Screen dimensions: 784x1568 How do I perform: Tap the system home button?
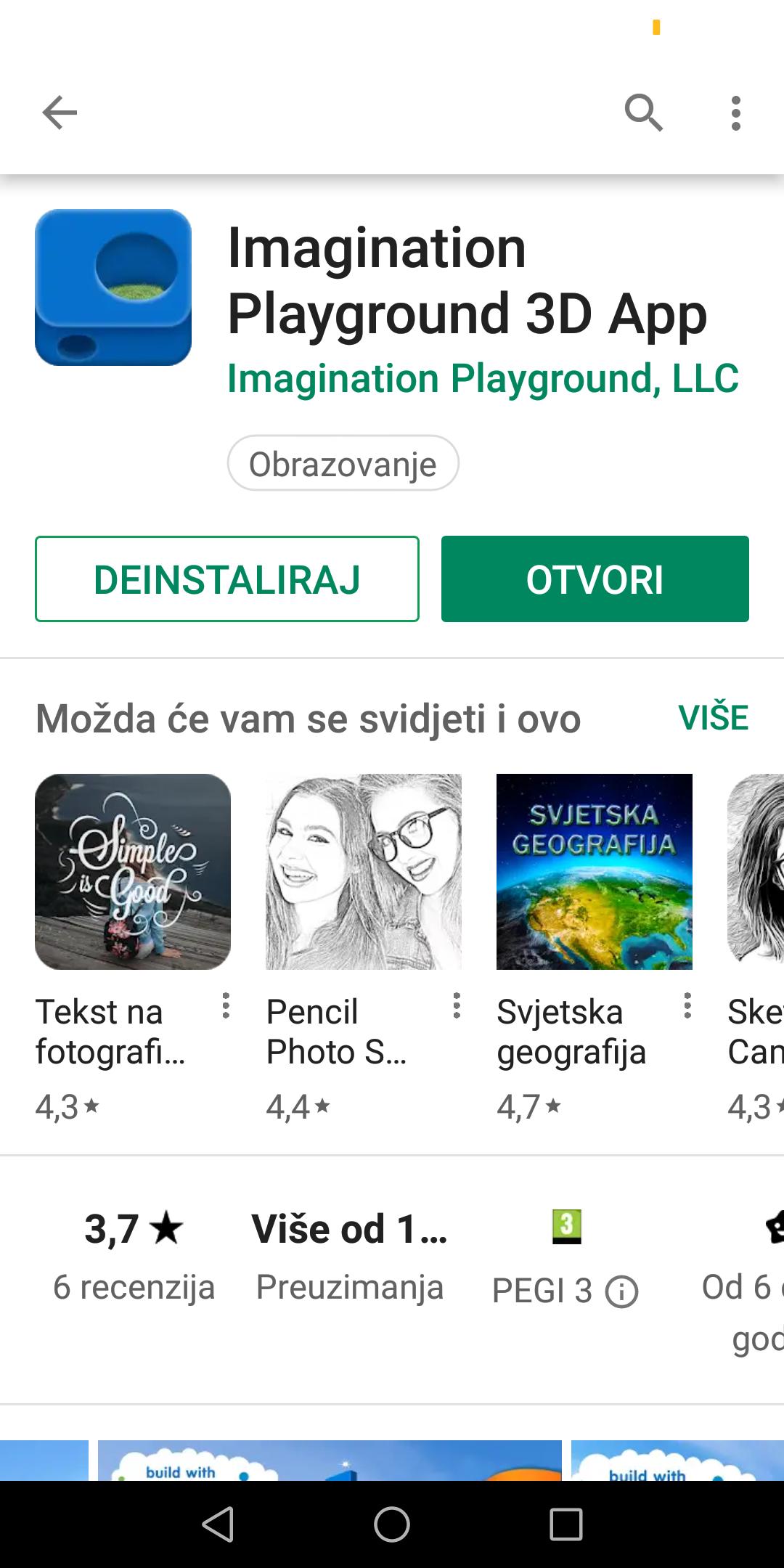[x=392, y=1524]
